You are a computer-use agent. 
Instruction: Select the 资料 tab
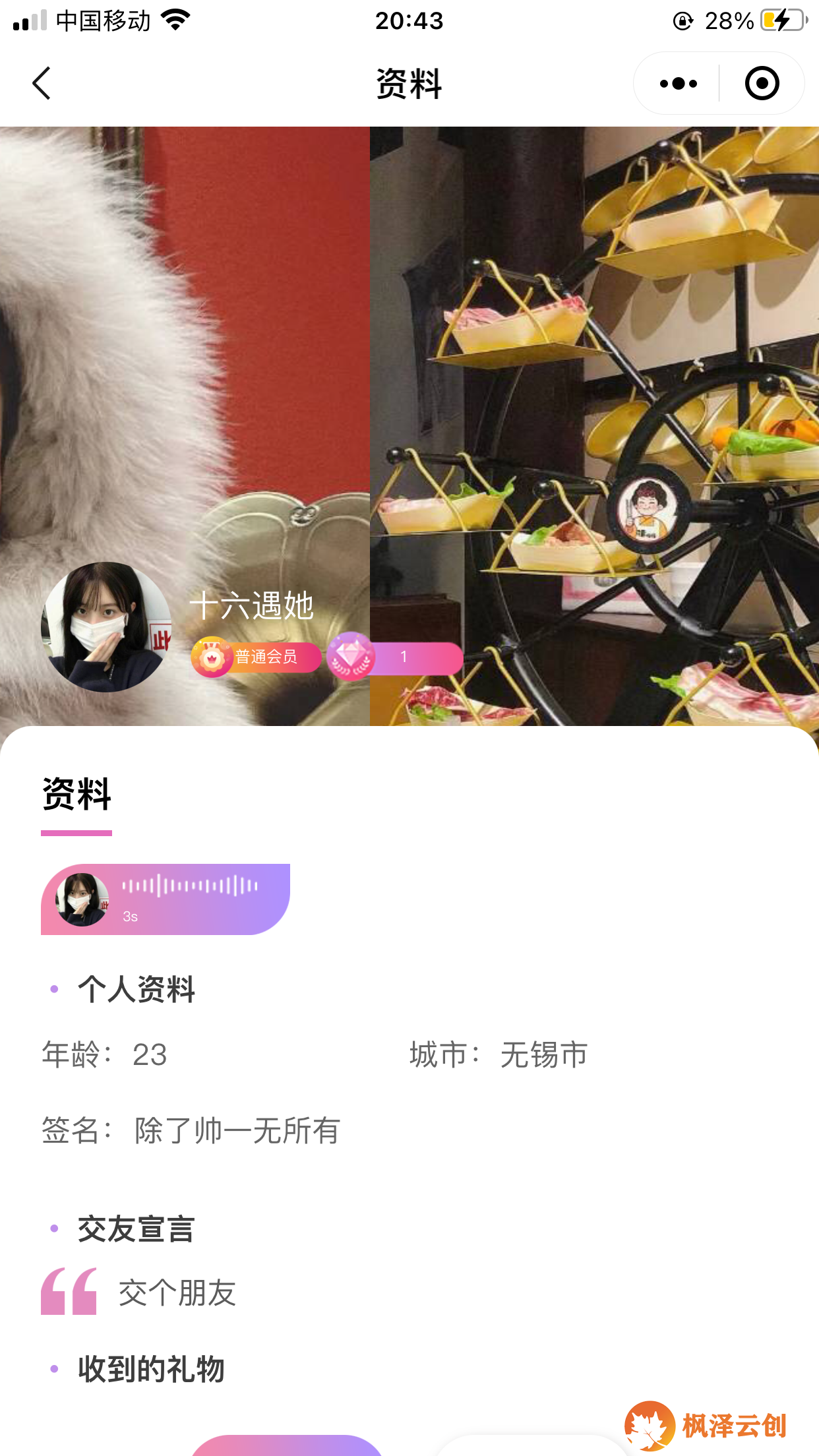point(76,795)
